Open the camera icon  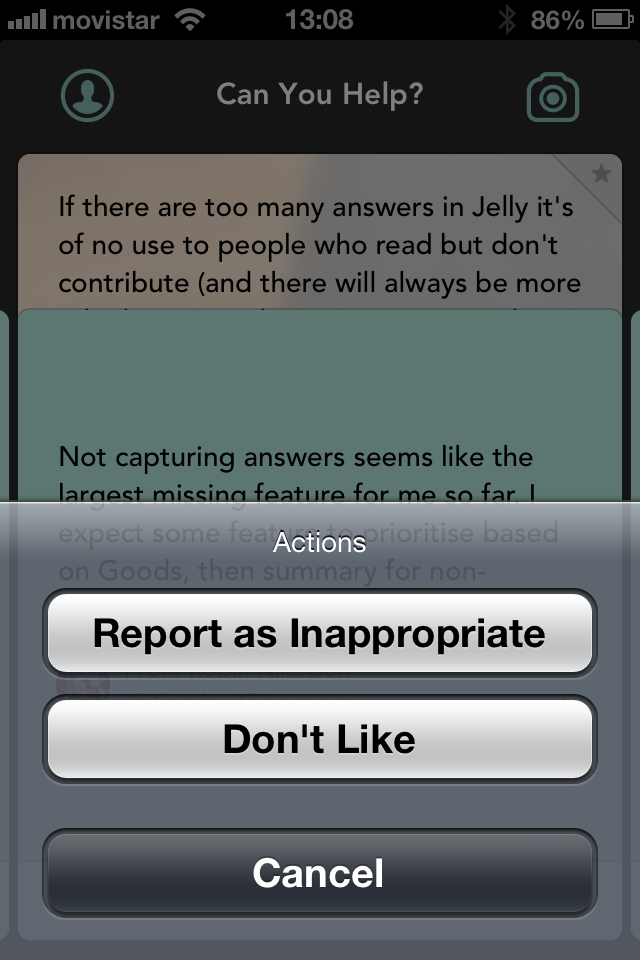tap(552, 97)
